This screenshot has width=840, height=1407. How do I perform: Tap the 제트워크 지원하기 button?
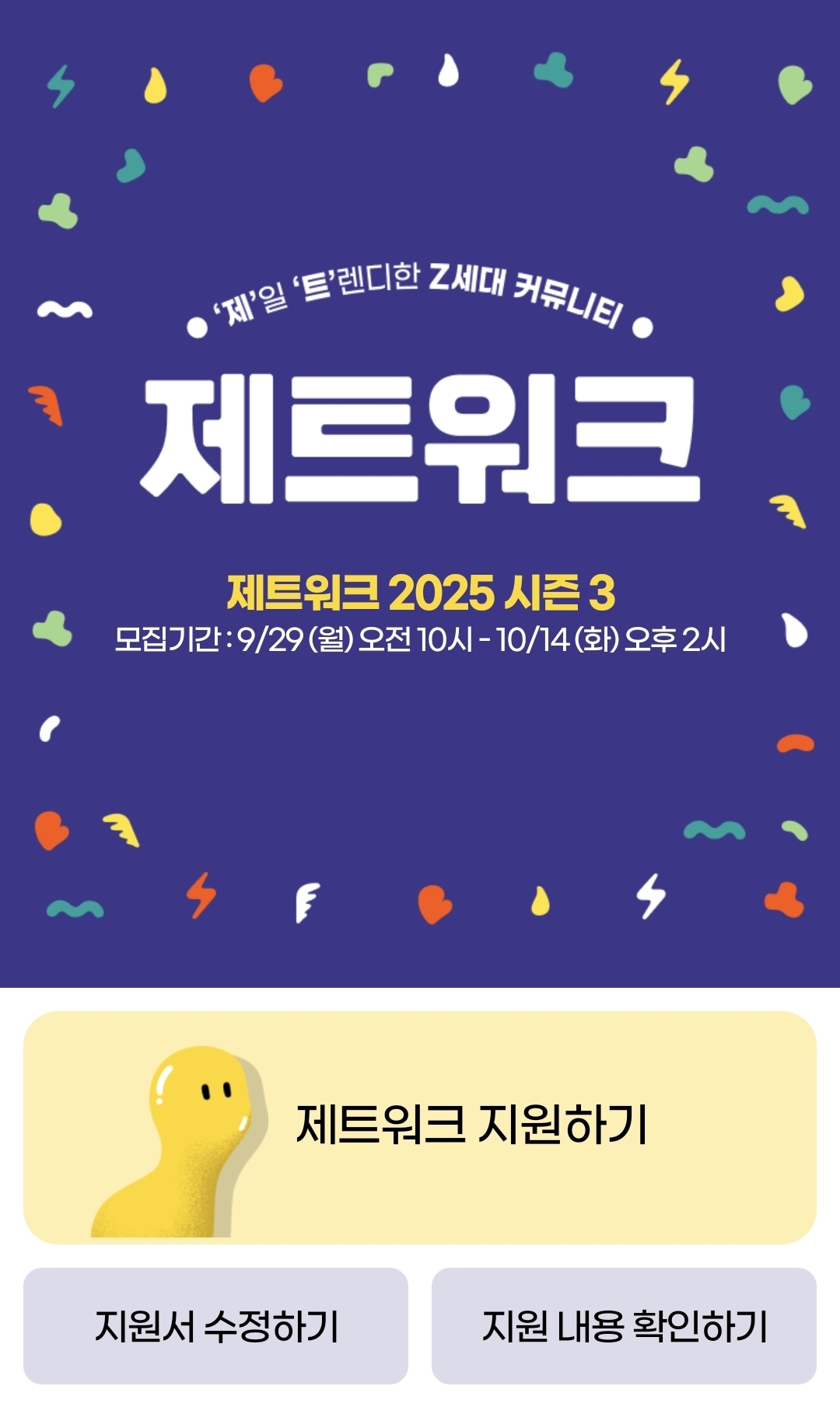click(x=420, y=1126)
